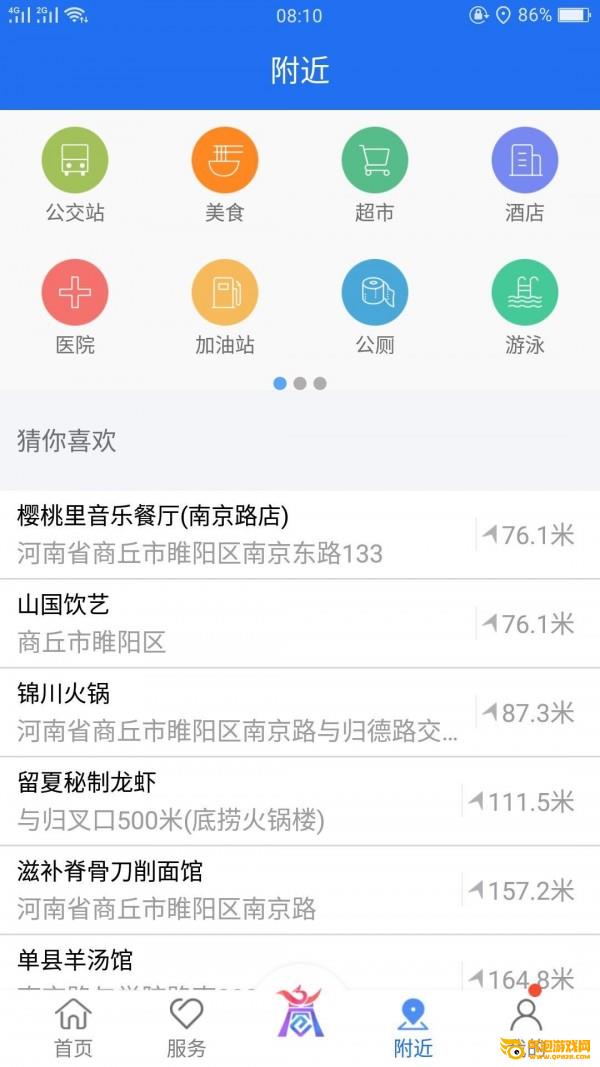This screenshot has height=1067, width=600.
Task: Open the 医院 hospital category
Action: click(75, 307)
